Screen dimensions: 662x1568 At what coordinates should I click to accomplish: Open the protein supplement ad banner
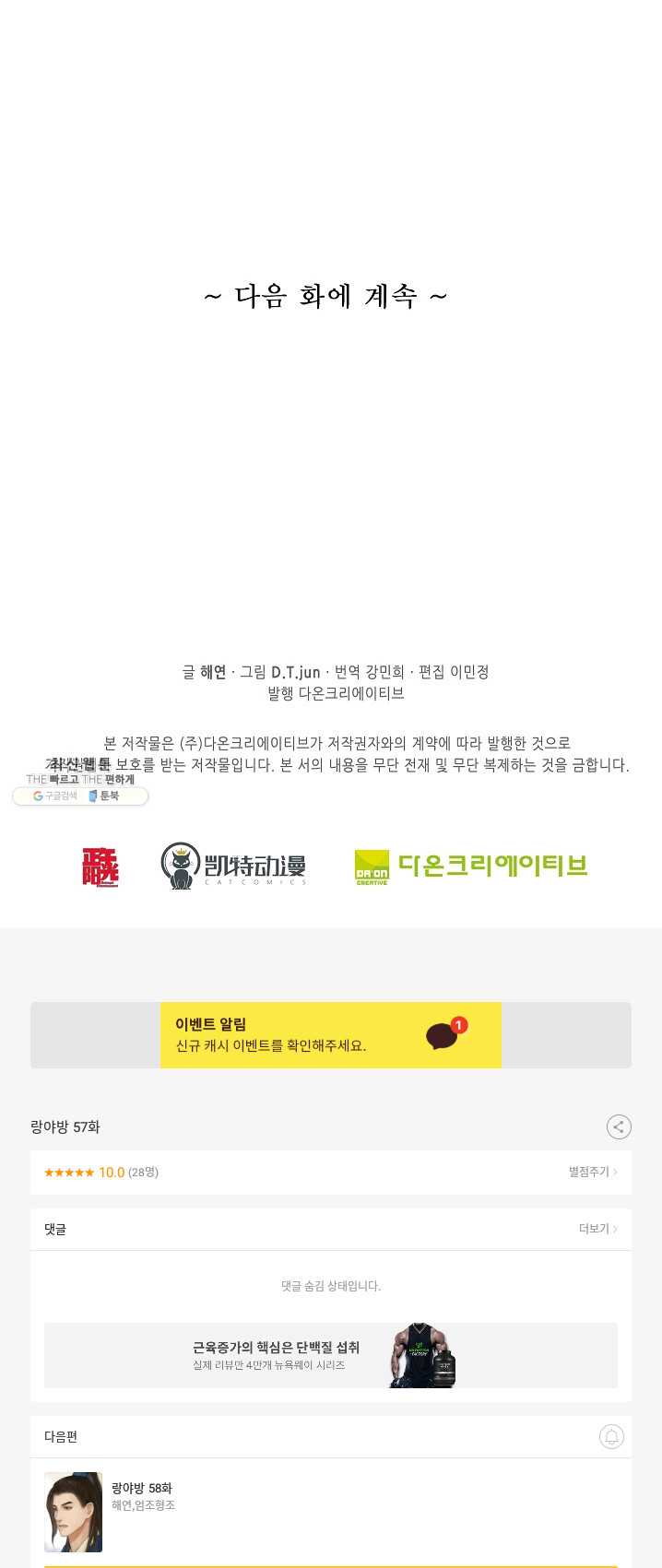tap(330, 1355)
